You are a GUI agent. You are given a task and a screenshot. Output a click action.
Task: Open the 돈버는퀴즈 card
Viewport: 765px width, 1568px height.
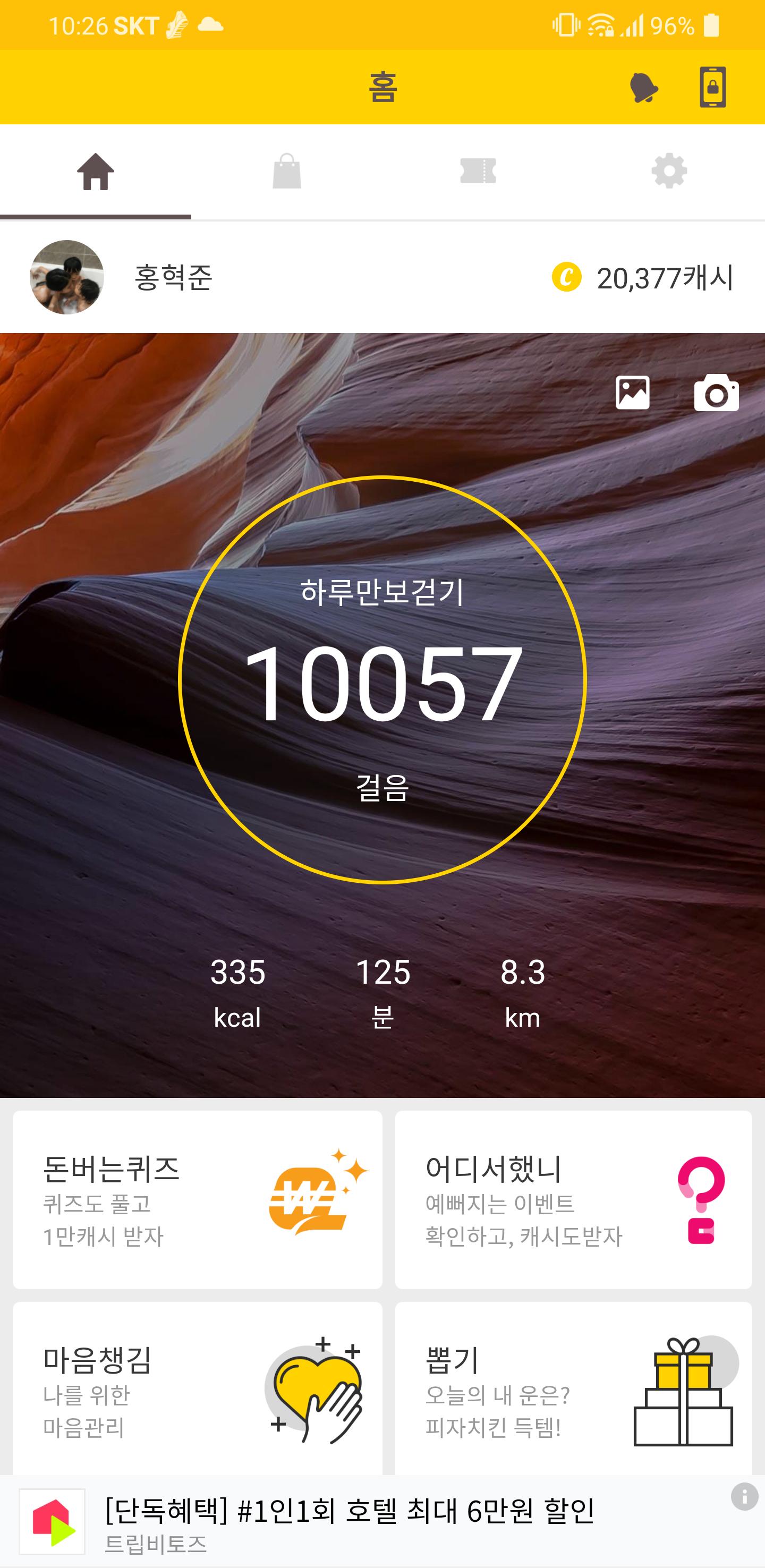(198, 1199)
